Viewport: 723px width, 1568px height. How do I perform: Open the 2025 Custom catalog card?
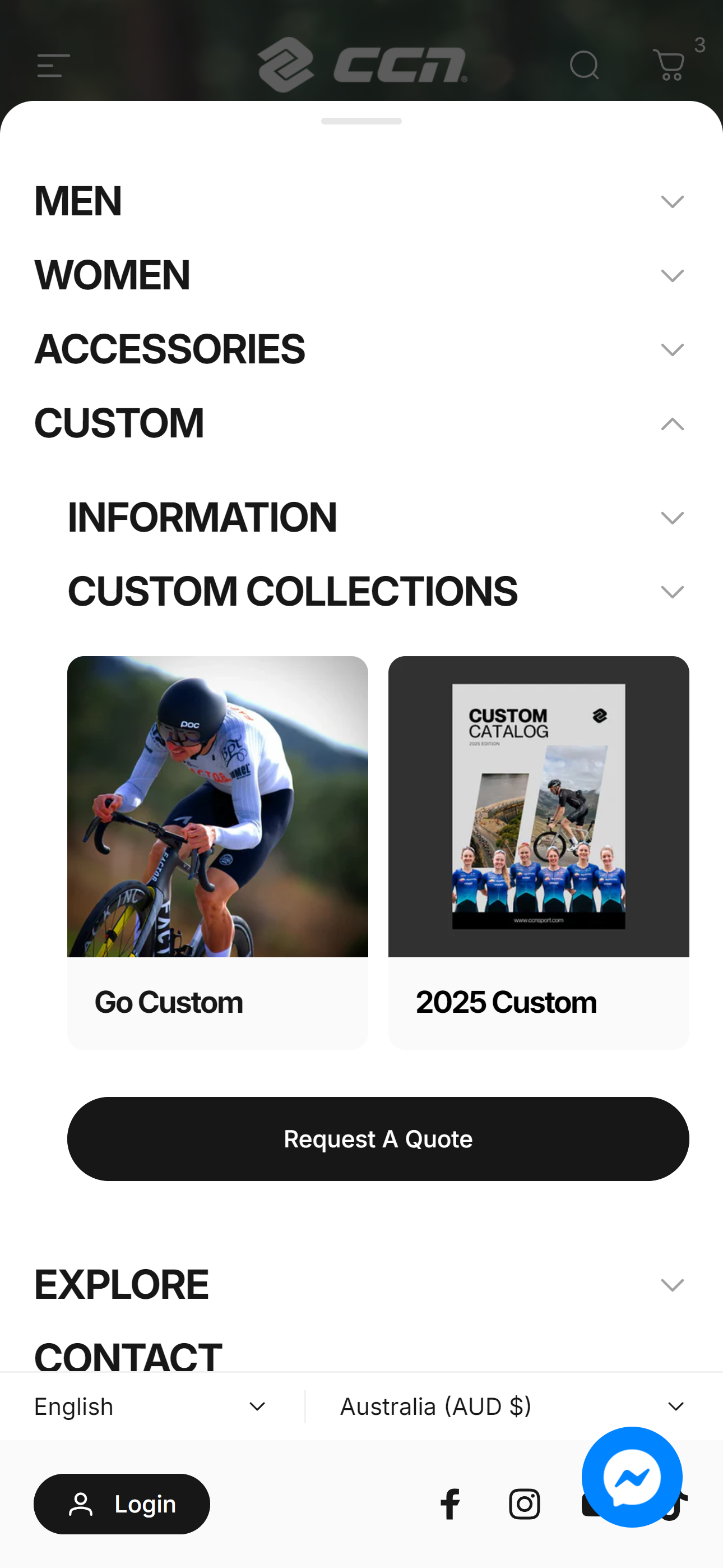tap(539, 852)
